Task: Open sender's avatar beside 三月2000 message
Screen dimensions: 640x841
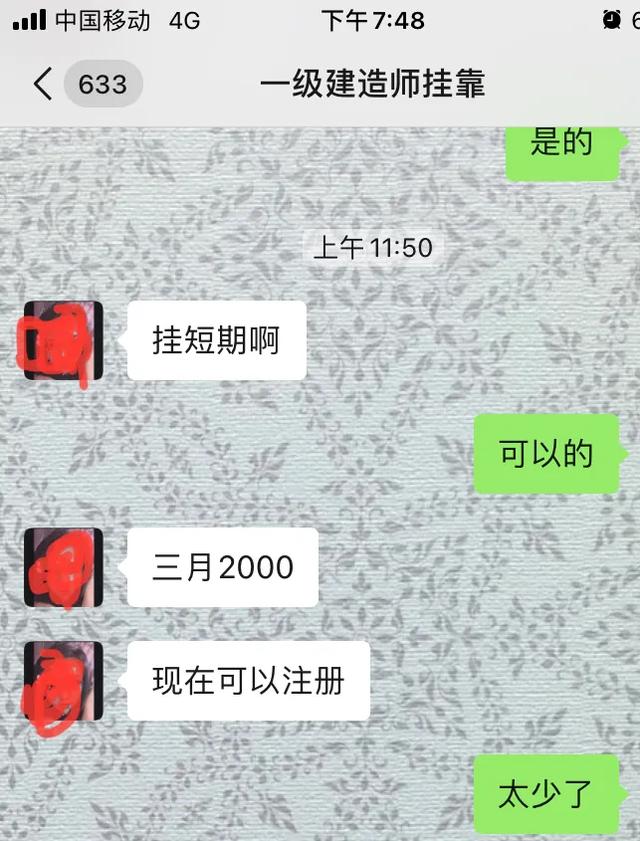Action: coord(63,568)
